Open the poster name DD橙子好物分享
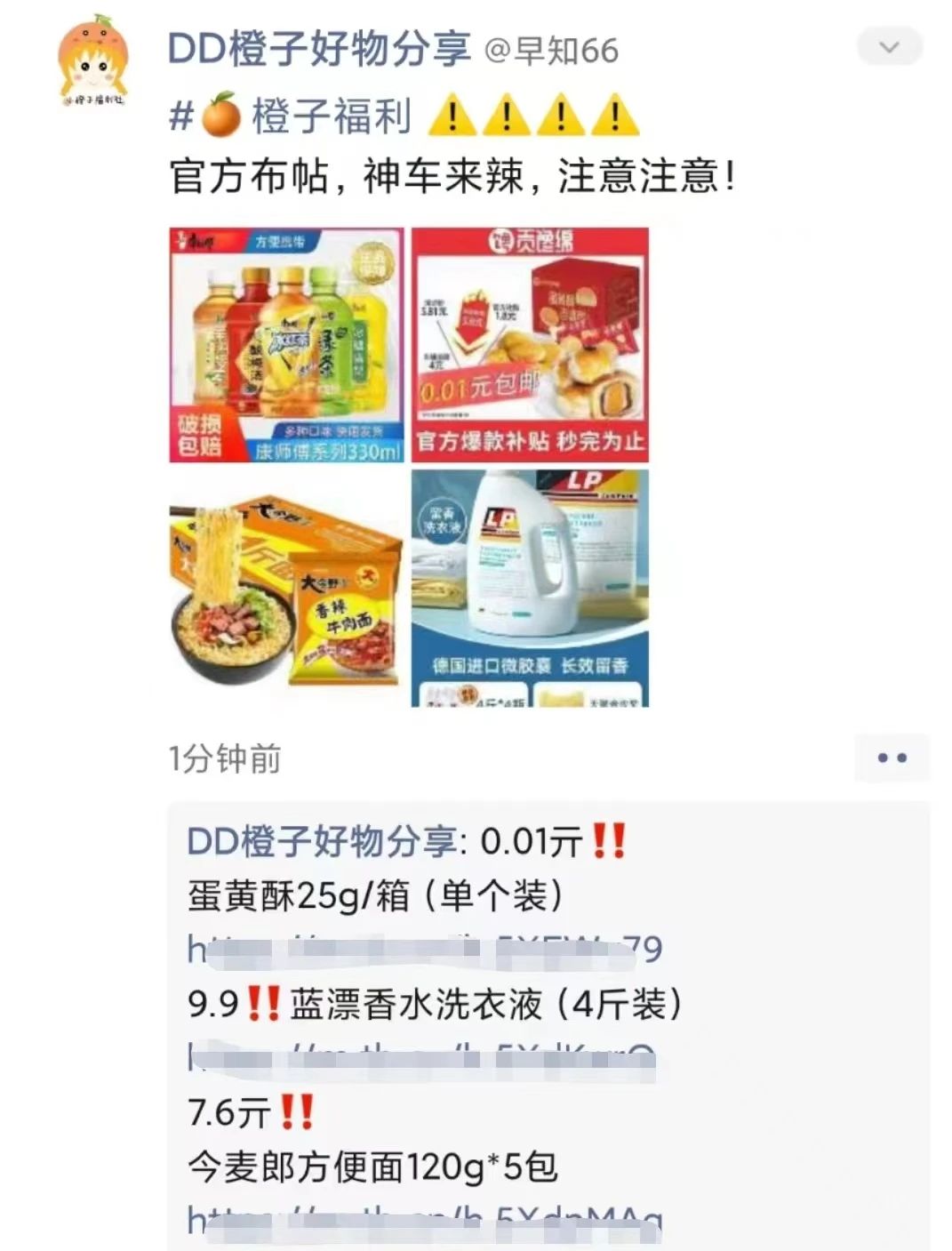This screenshot has height=1251, width=952. coord(318,49)
